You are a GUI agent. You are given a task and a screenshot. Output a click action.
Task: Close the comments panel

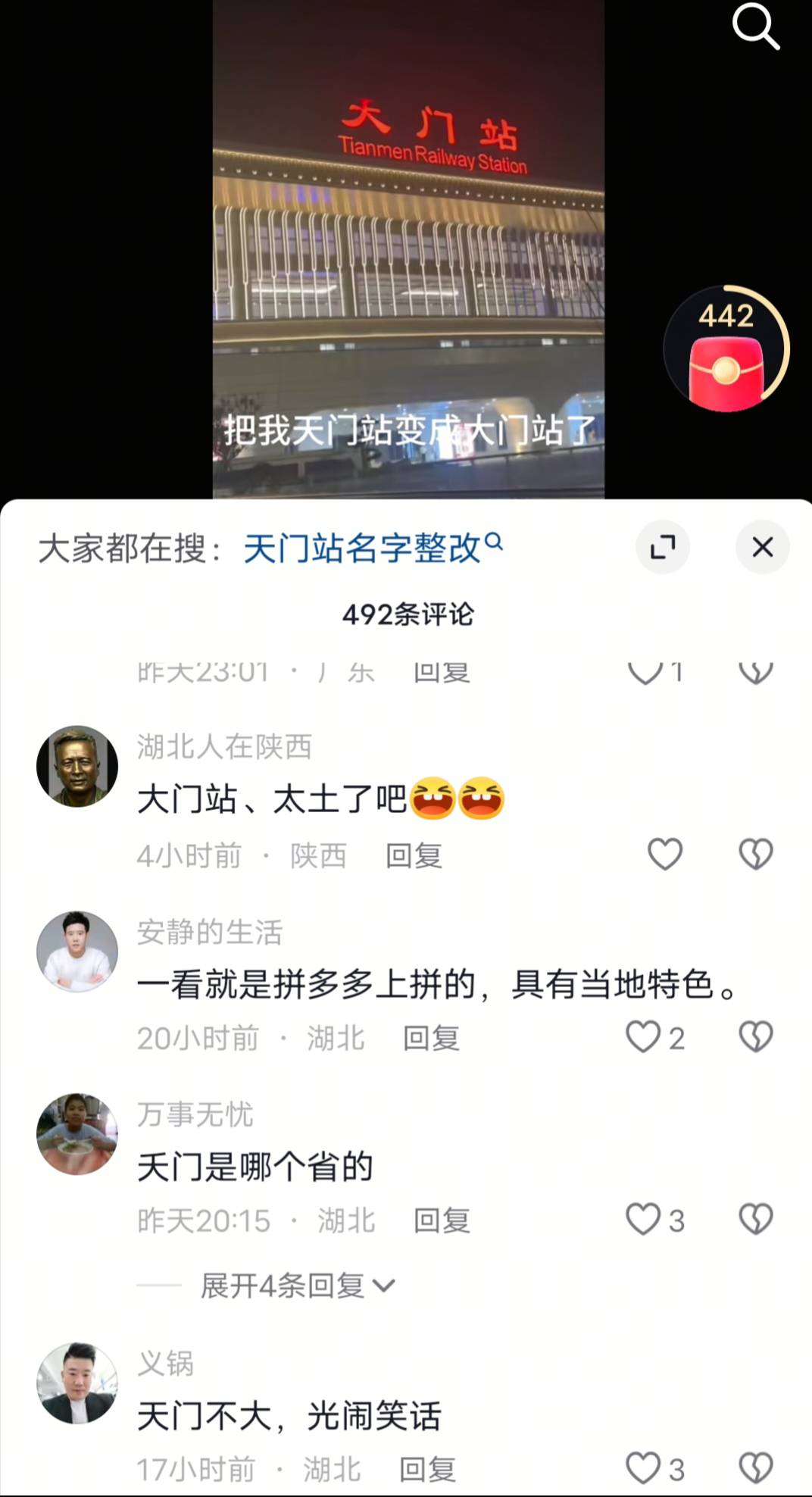point(762,547)
